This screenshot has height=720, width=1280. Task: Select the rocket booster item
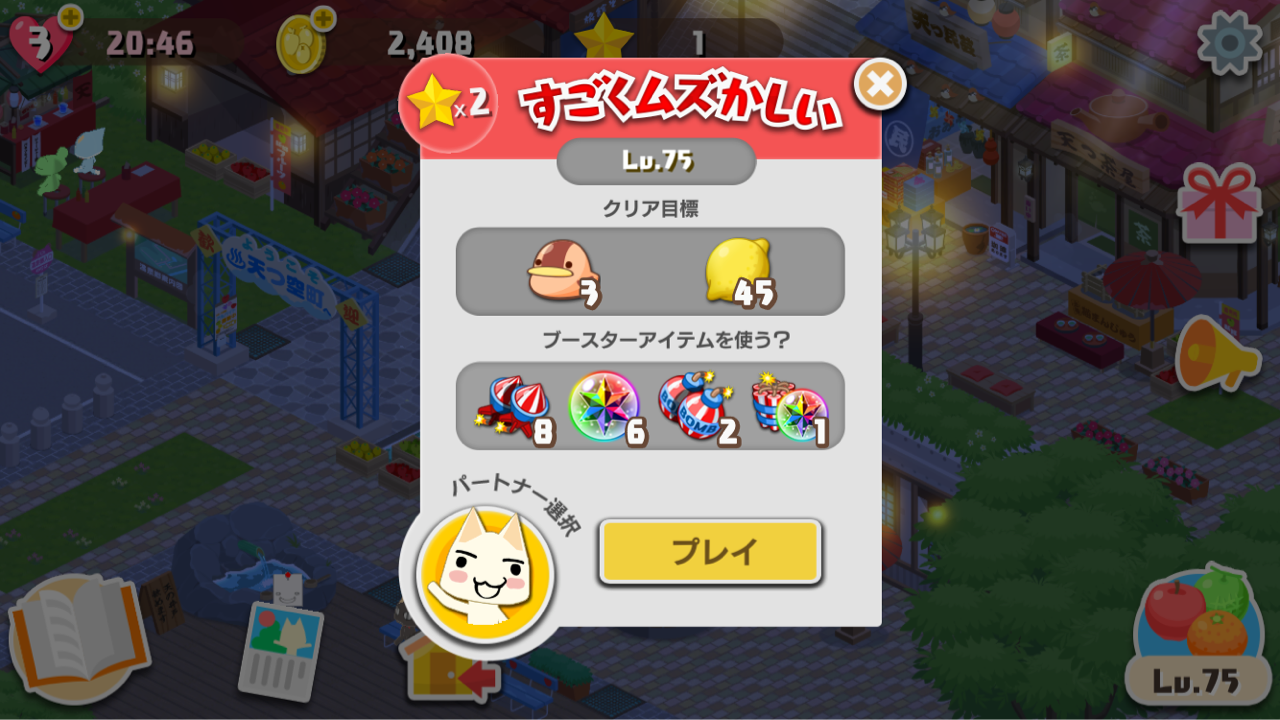[518, 408]
